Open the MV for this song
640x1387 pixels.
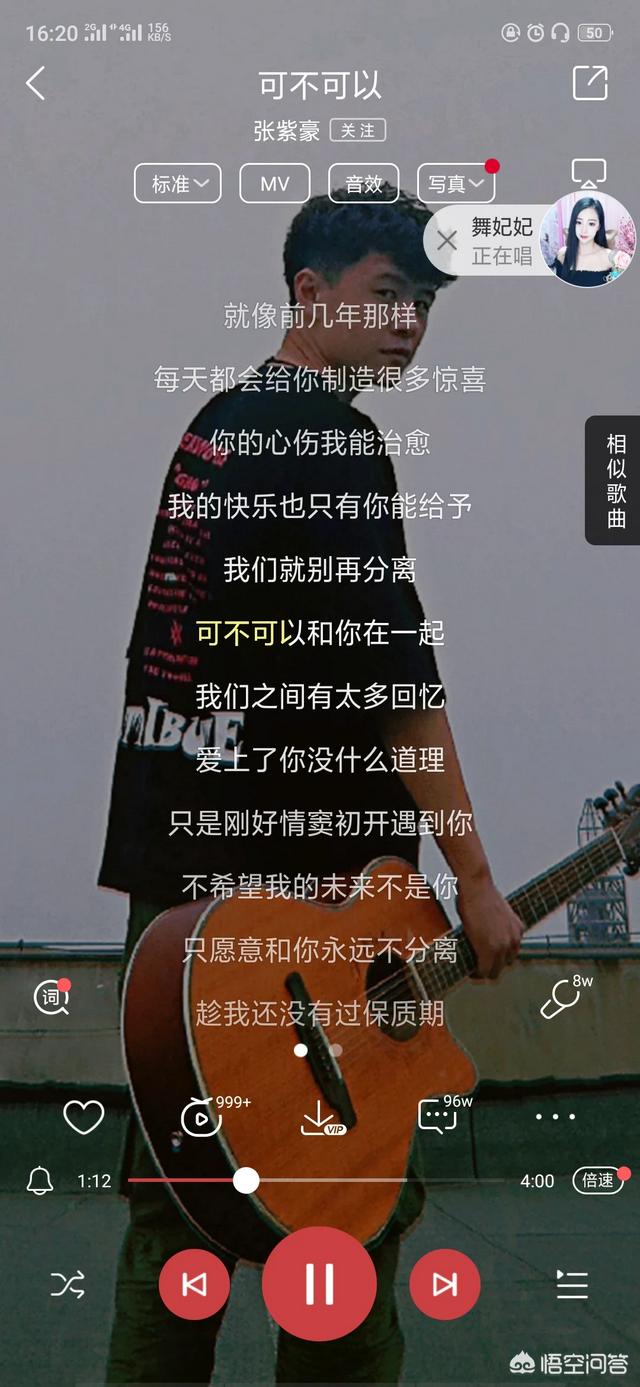pyautogui.click(x=274, y=184)
